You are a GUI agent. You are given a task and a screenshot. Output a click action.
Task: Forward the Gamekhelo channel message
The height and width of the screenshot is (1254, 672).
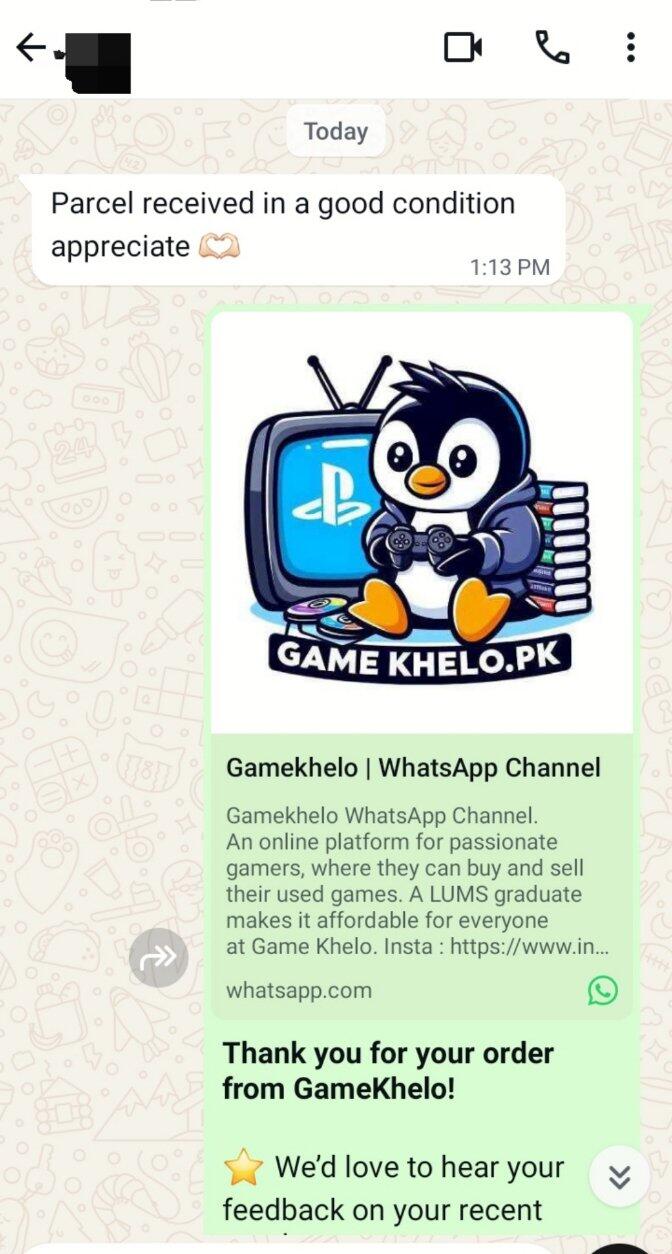click(158, 958)
